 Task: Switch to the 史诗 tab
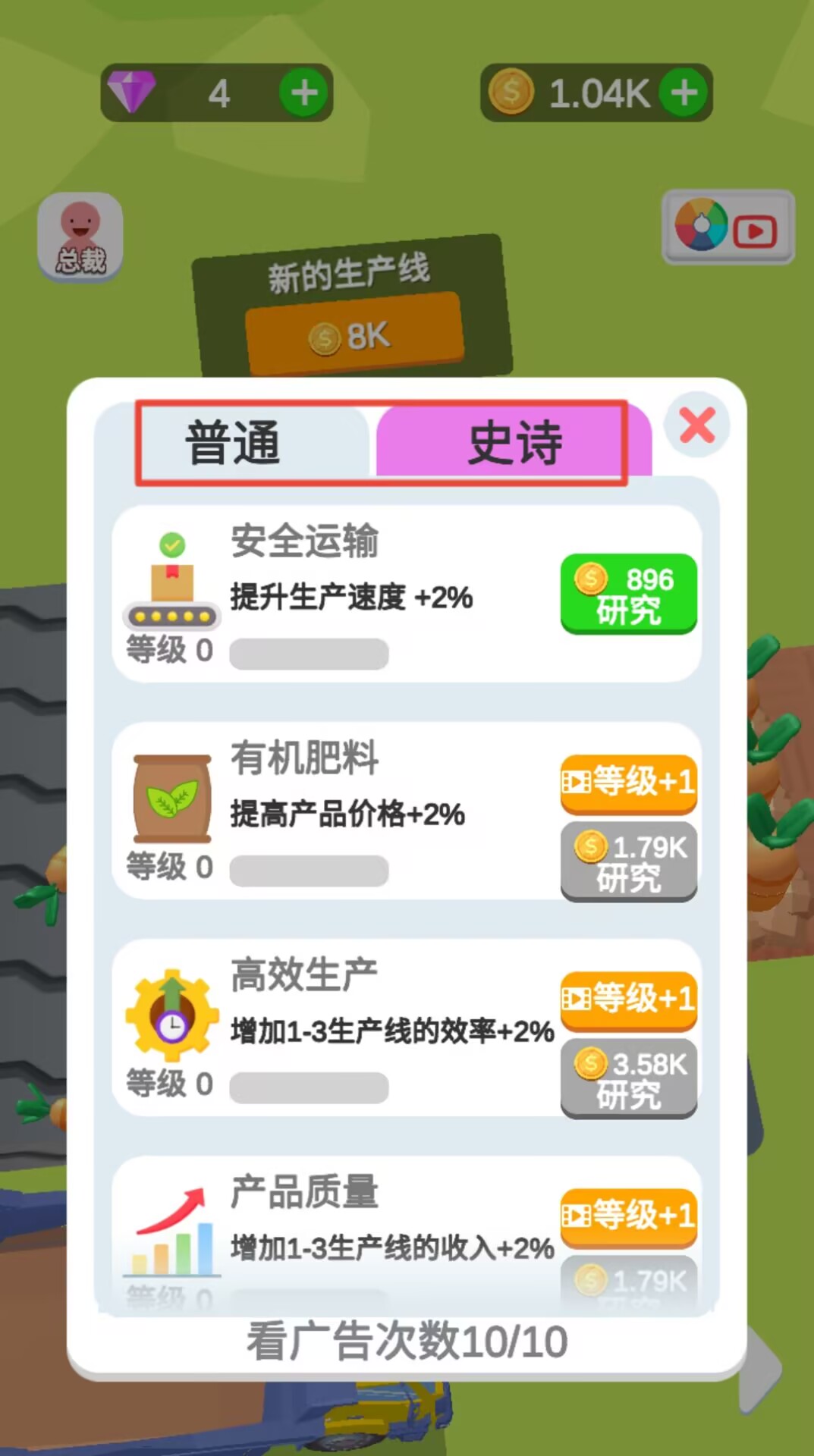[514, 443]
